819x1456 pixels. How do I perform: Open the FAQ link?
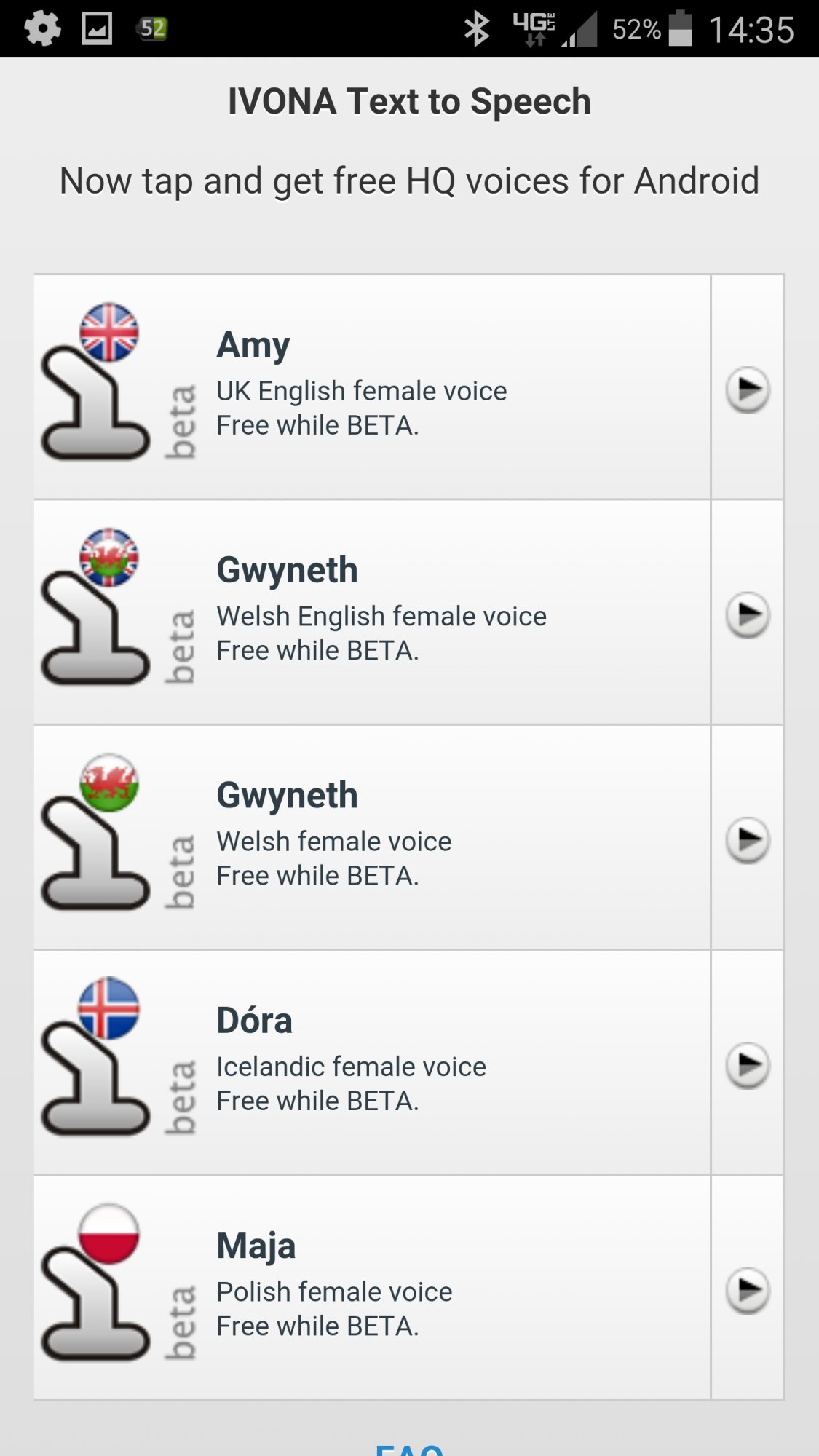click(x=409, y=1449)
